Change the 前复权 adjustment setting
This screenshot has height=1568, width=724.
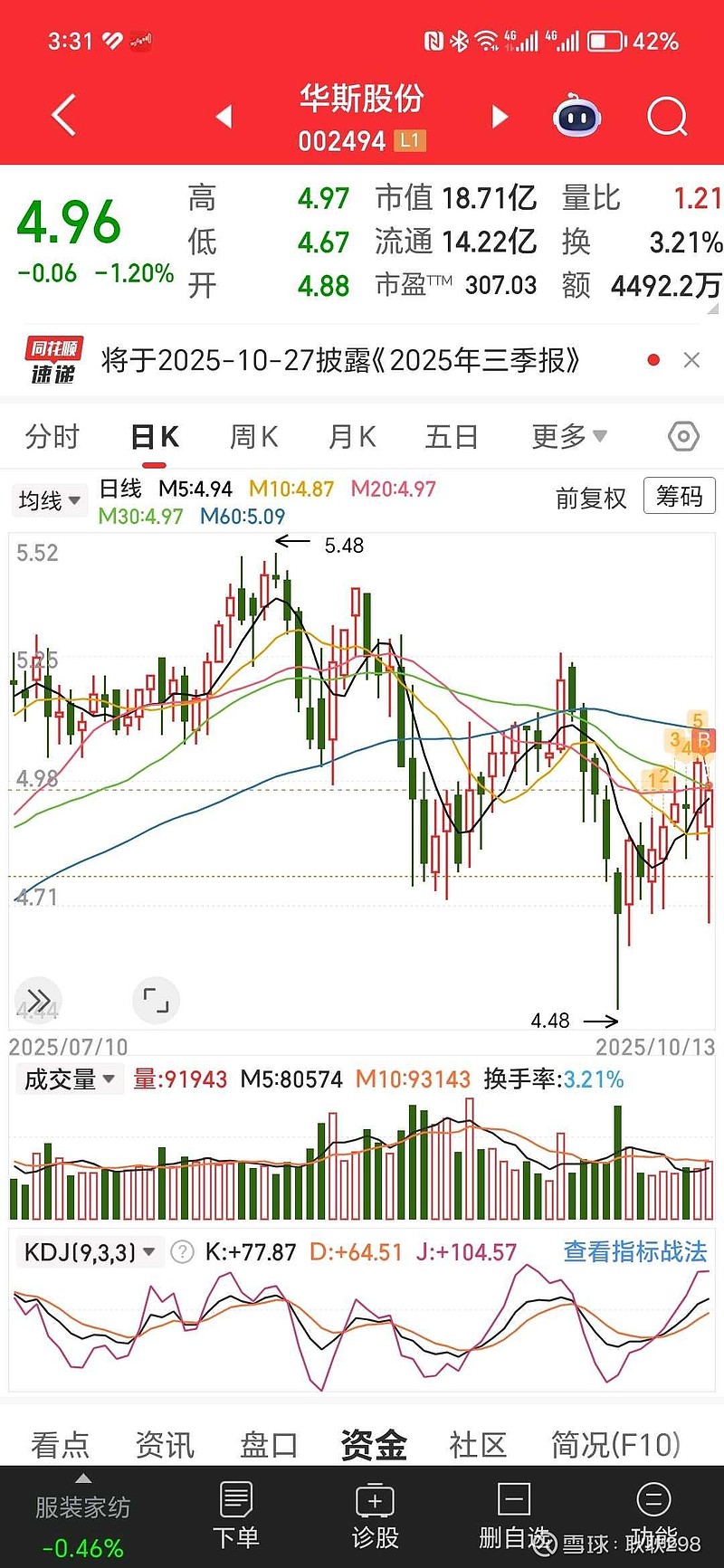click(591, 499)
